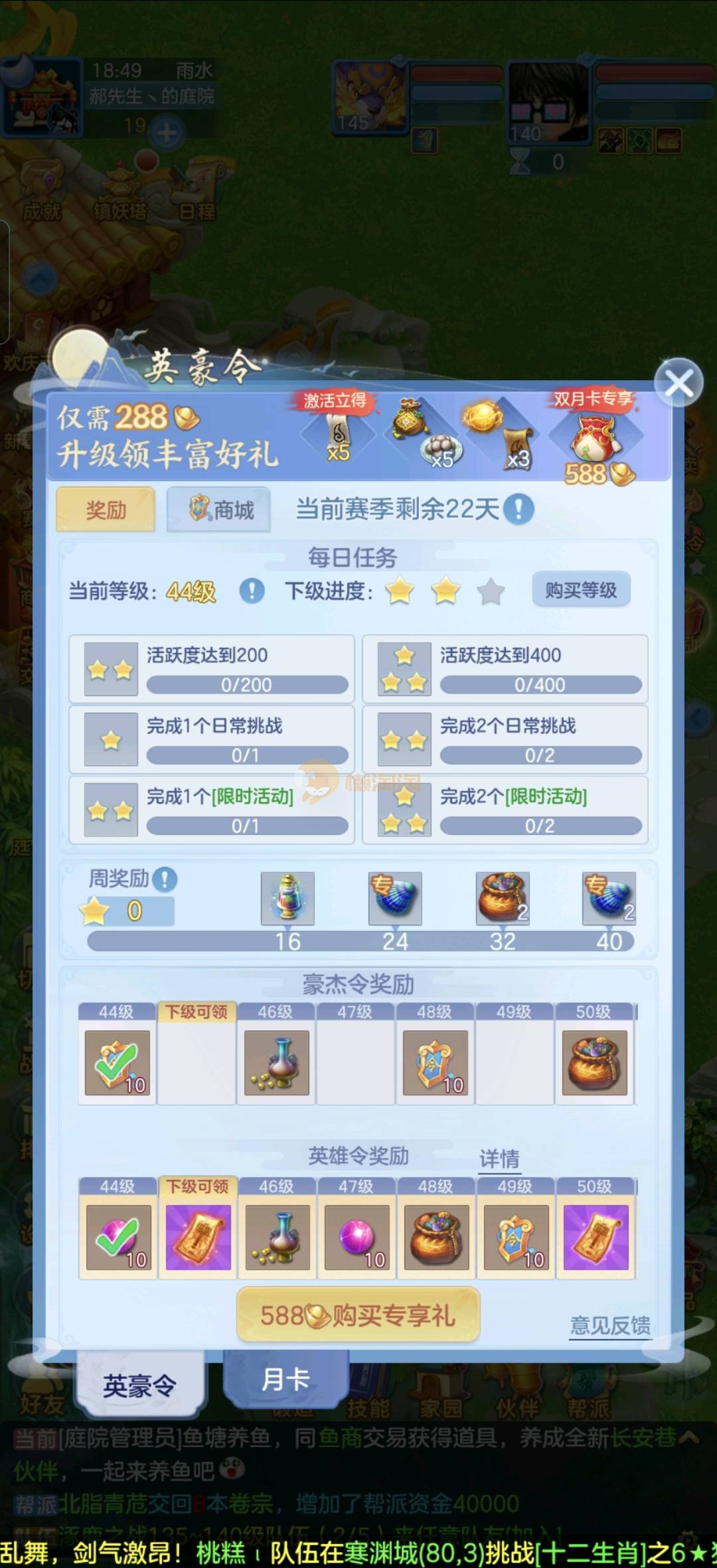The image size is (717, 1568).
Task: Tap the info icon next to 周奖励
Action: (165, 879)
